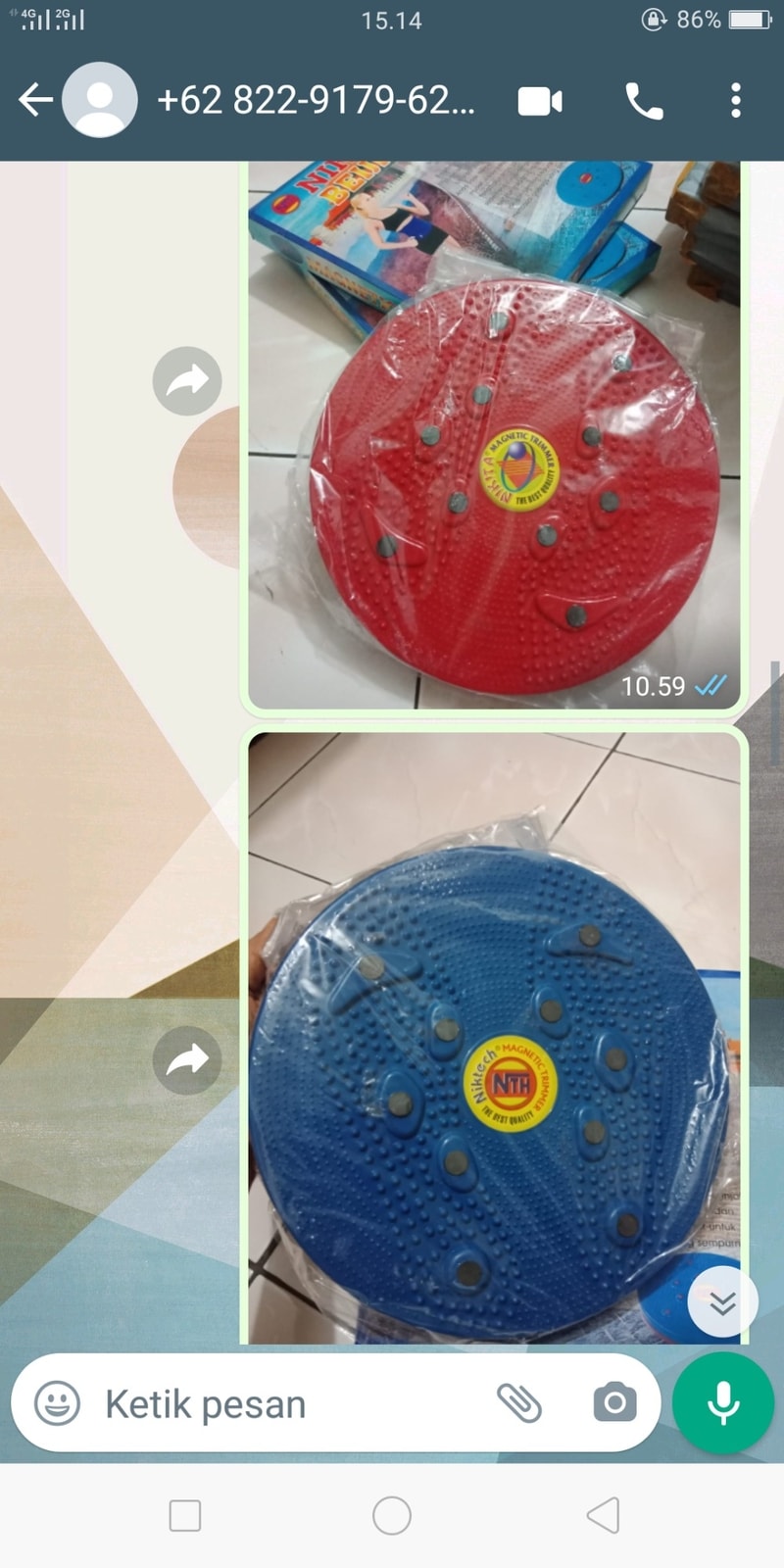The height and width of the screenshot is (1568, 784).
Task: Open the blue Niktech disc photo
Action: (x=494, y=1039)
